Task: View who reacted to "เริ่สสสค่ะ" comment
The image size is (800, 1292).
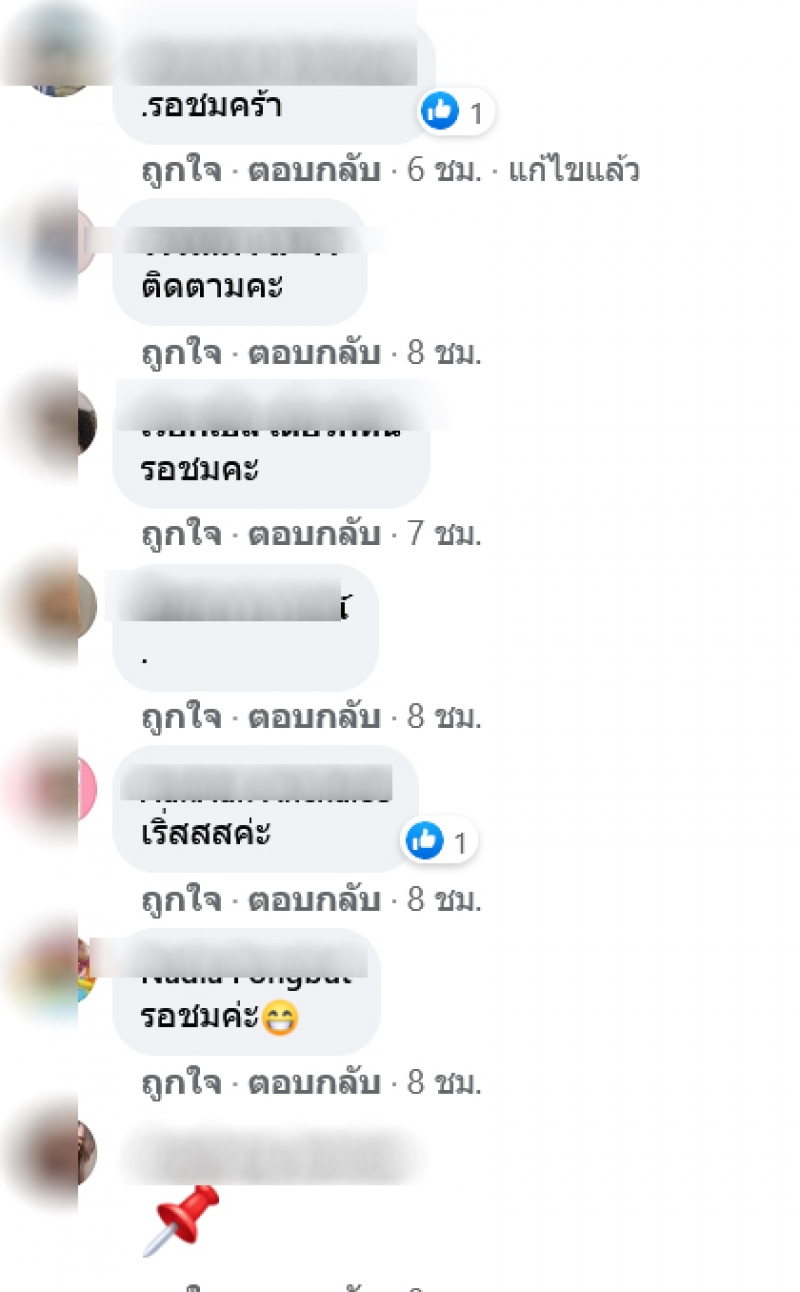Action: [440, 842]
